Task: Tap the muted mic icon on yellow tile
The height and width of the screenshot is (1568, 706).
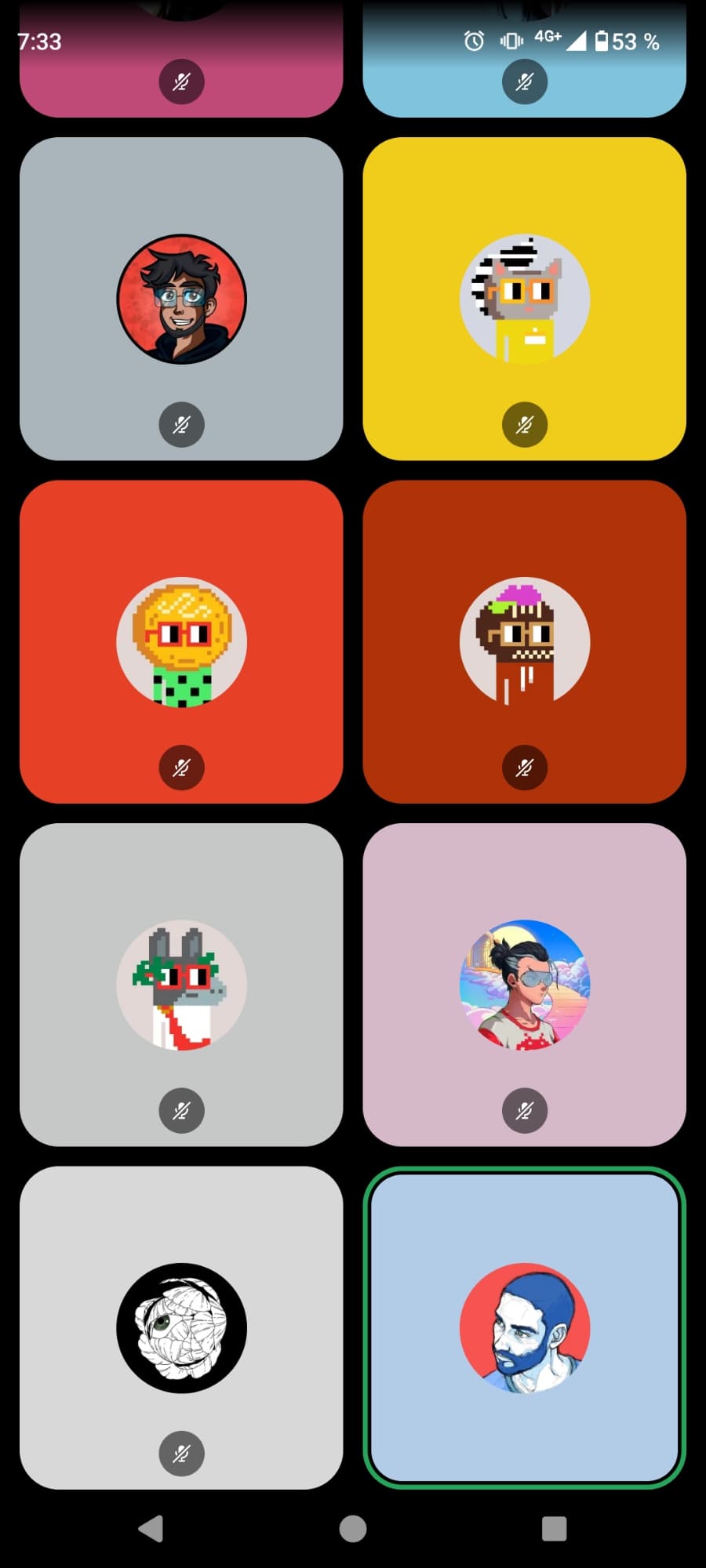Action: (x=524, y=425)
